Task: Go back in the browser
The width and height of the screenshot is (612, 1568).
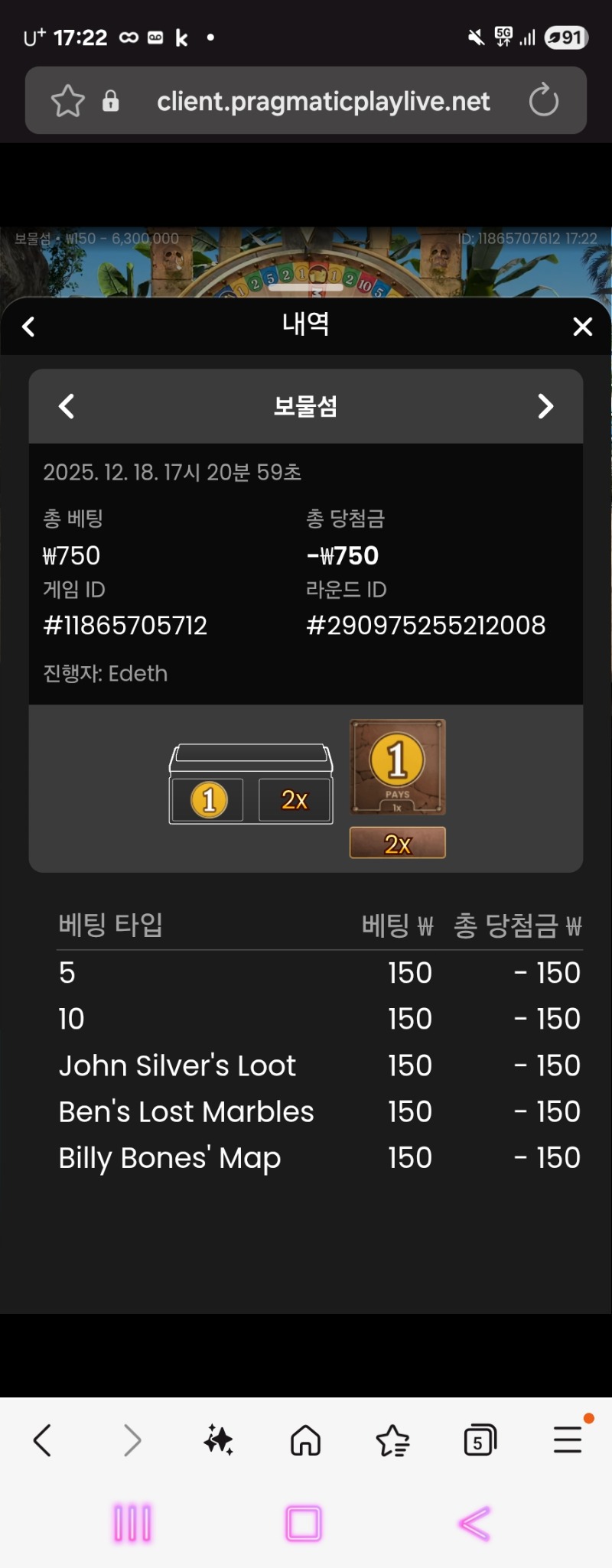Action: pos(43,1440)
